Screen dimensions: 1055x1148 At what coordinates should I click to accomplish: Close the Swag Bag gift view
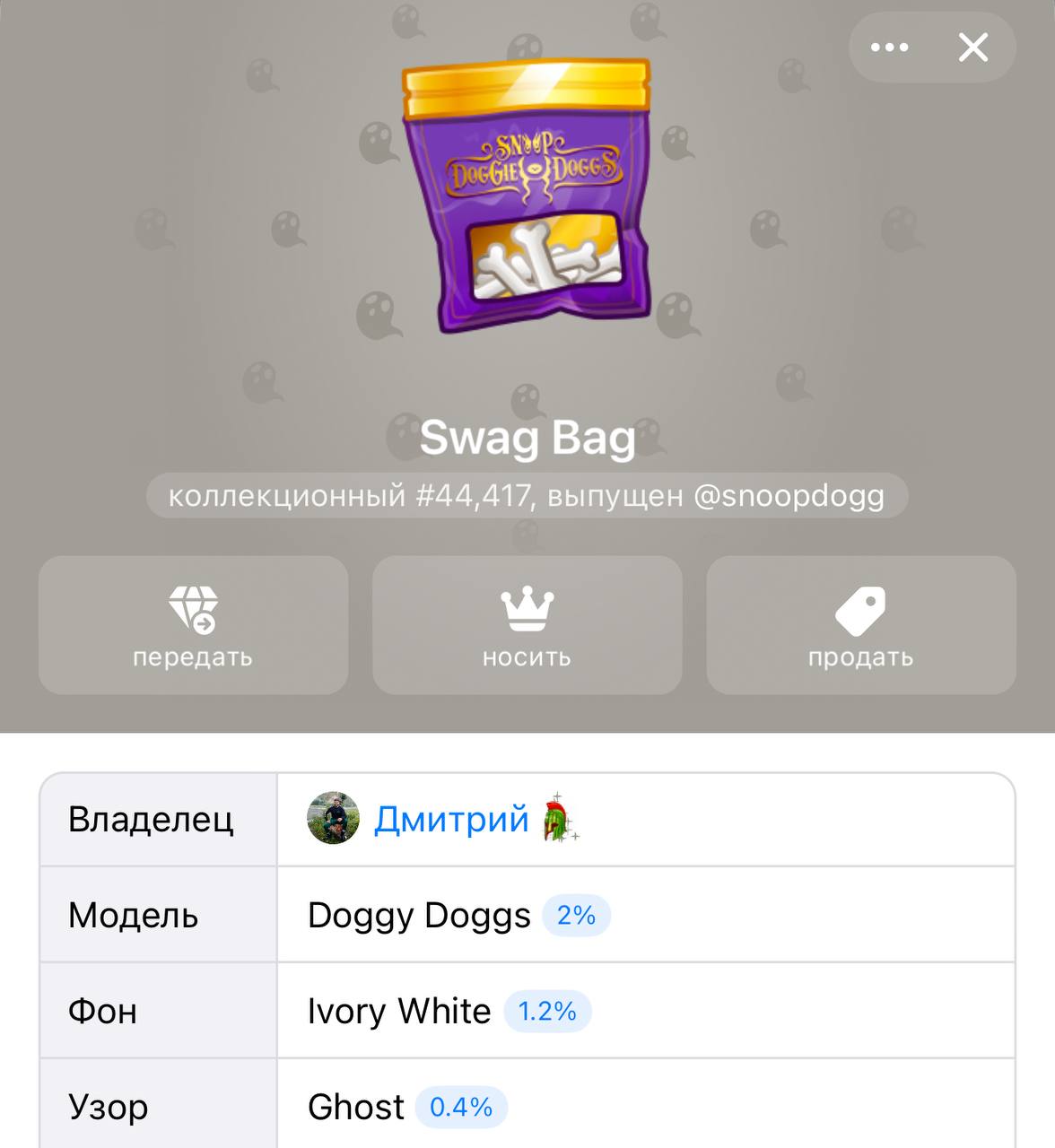tap(972, 48)
